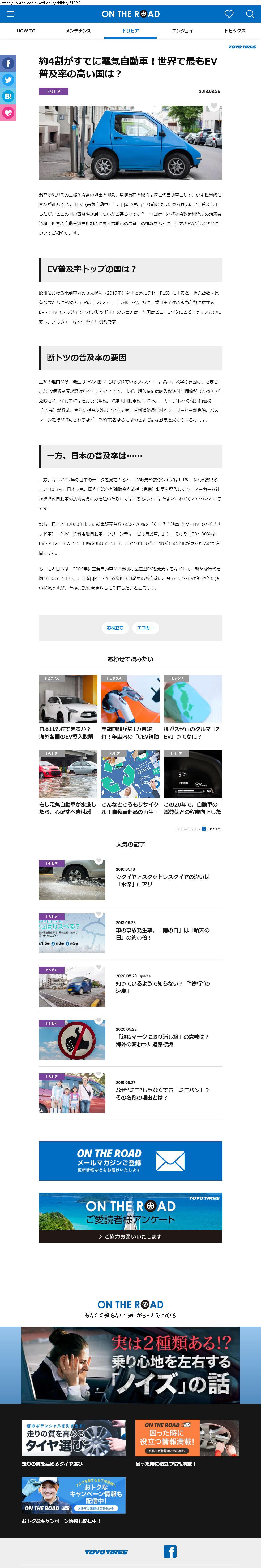
Task: Open the メールマガジンご登録 banner
Action: point(131,1161)
